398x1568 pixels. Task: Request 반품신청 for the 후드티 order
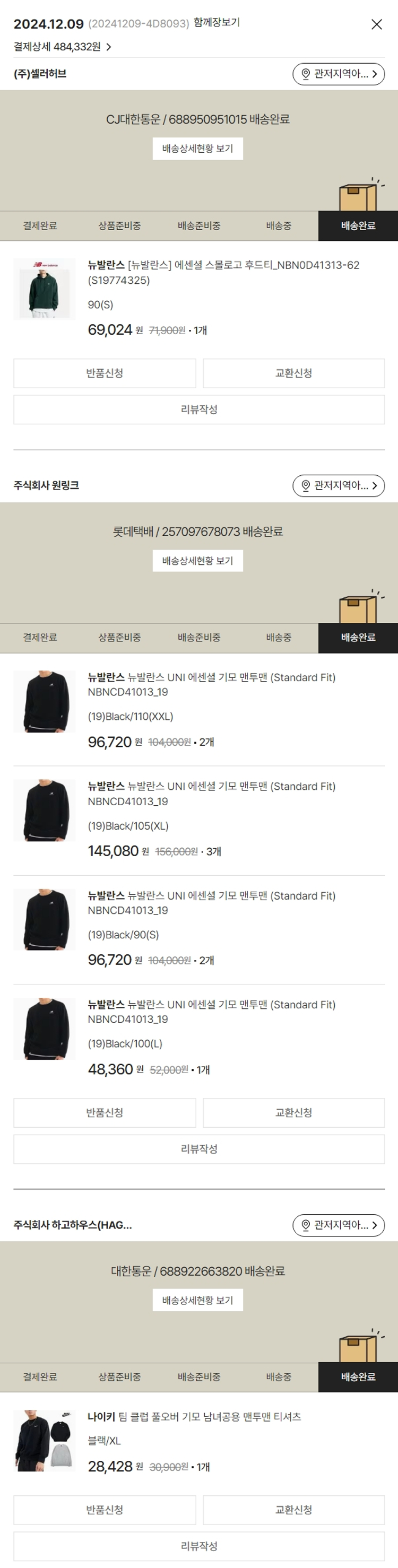point(105,373)
